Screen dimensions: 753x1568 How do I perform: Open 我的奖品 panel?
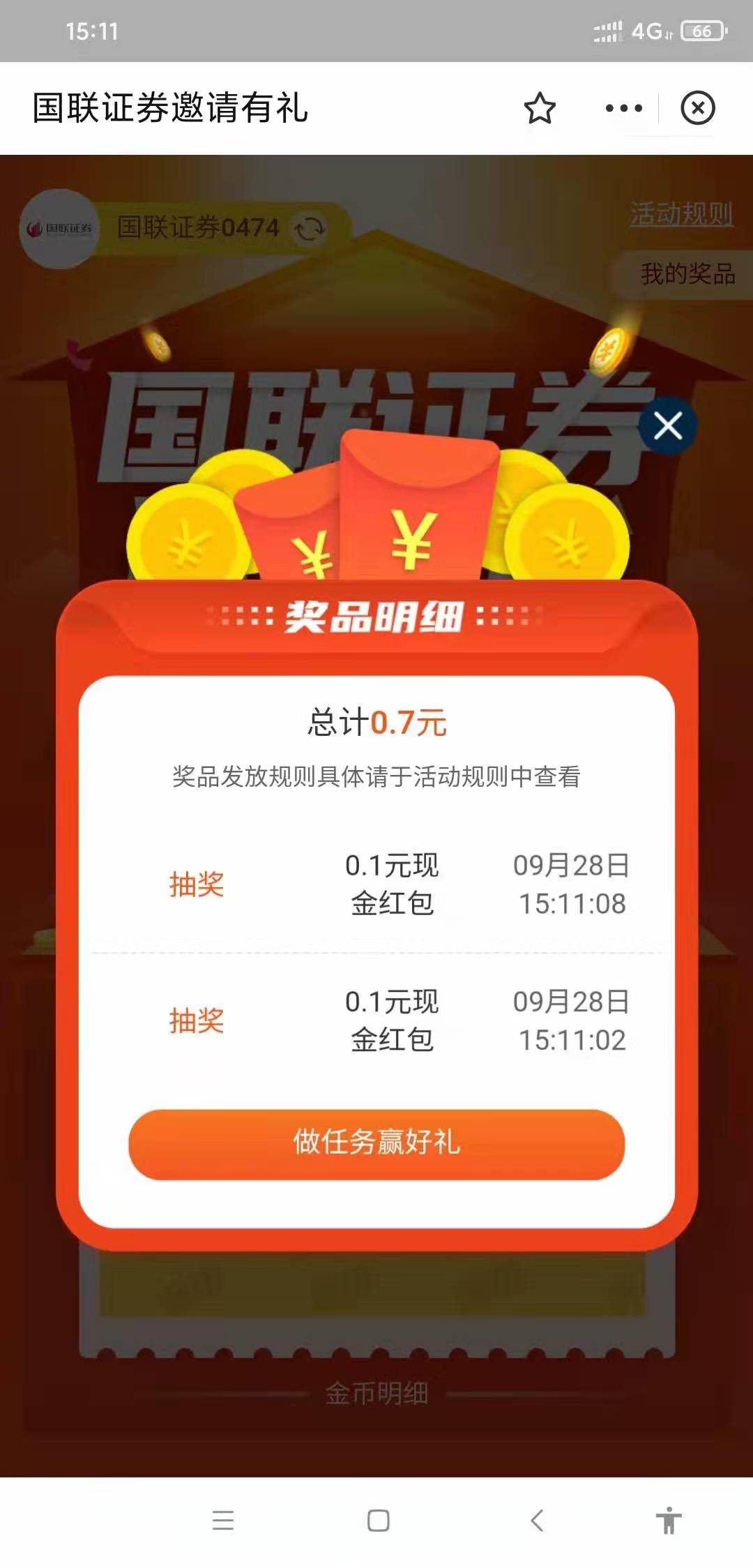[689, 273]
